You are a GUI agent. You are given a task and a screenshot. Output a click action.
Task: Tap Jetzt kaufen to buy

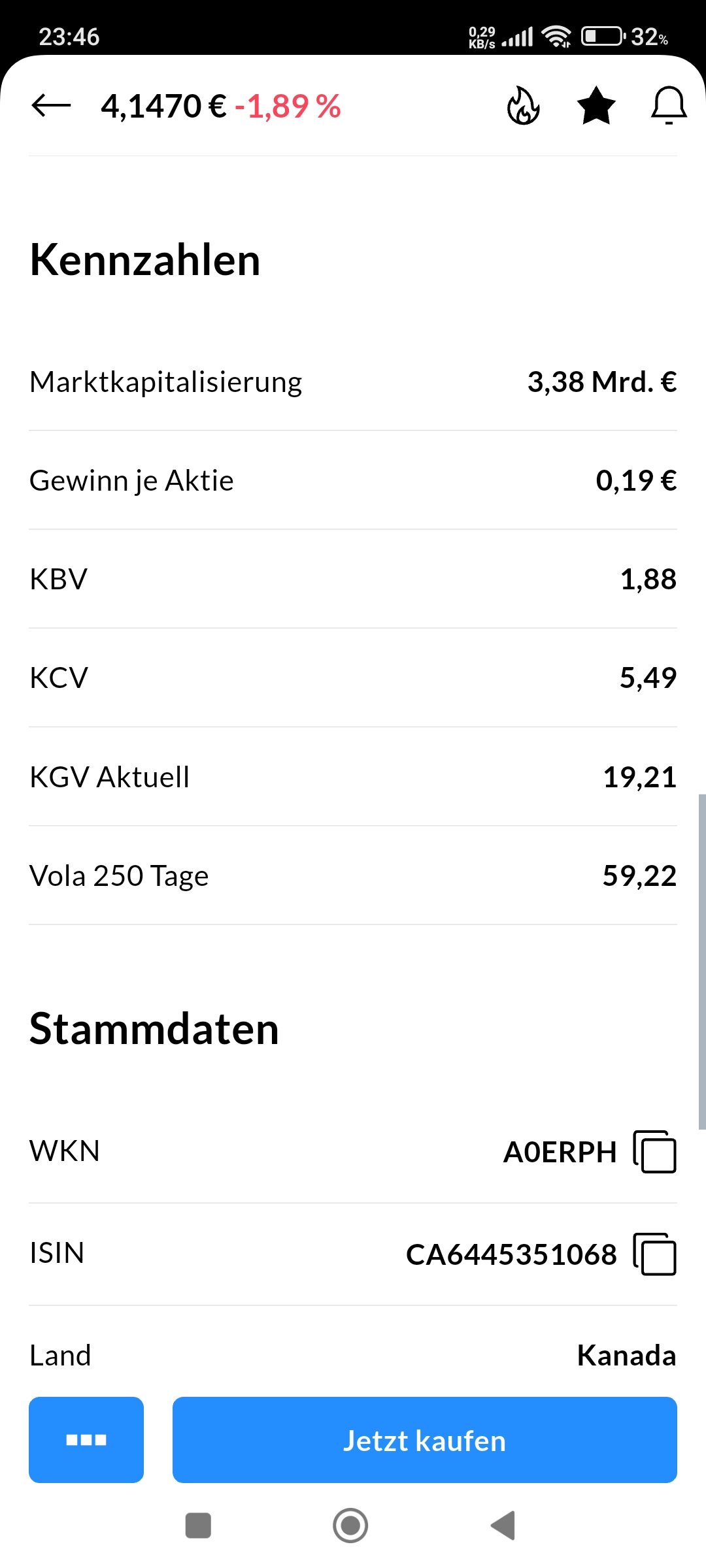[425, 1440]
